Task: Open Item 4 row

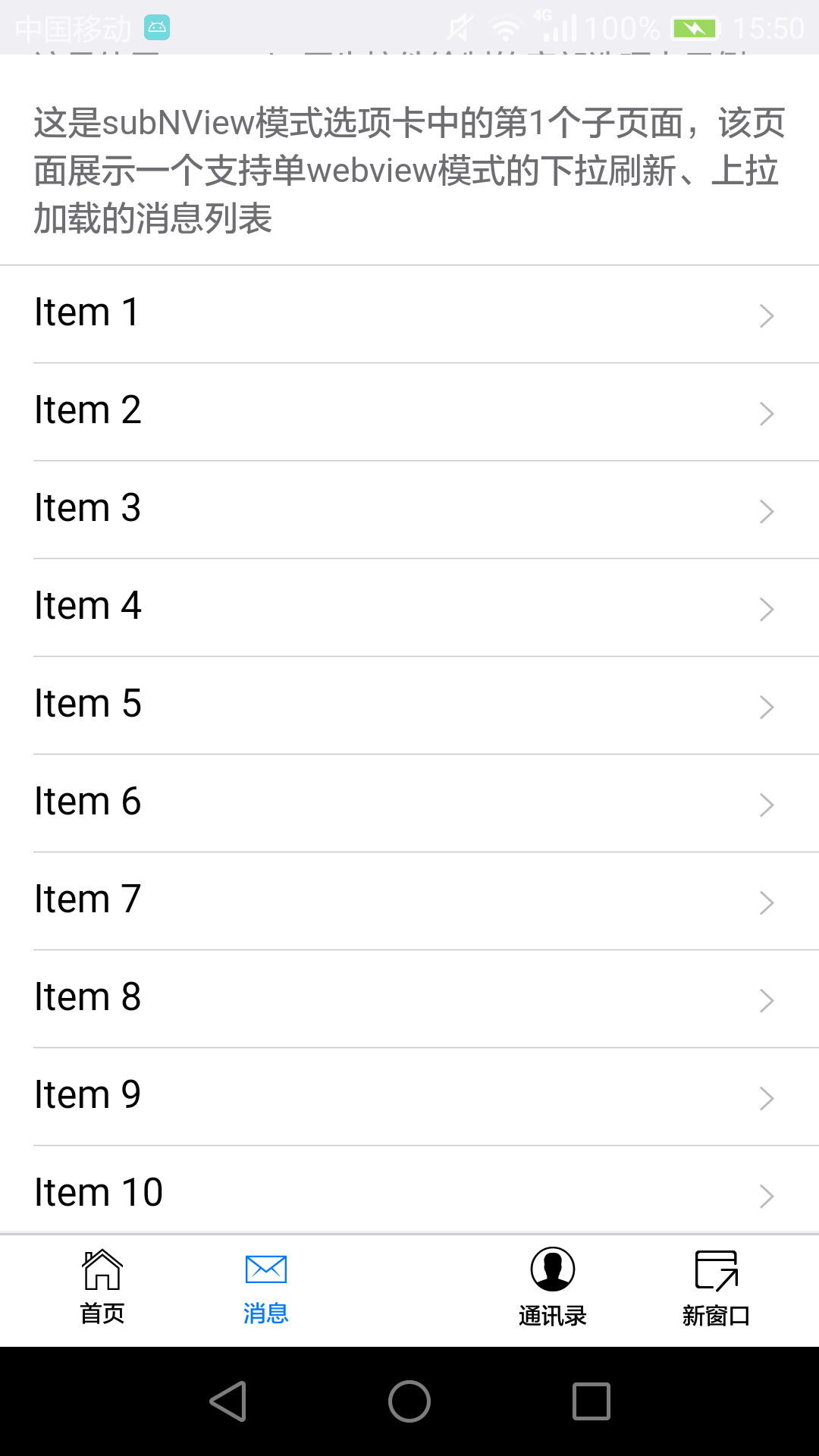Action: (409, 607)
